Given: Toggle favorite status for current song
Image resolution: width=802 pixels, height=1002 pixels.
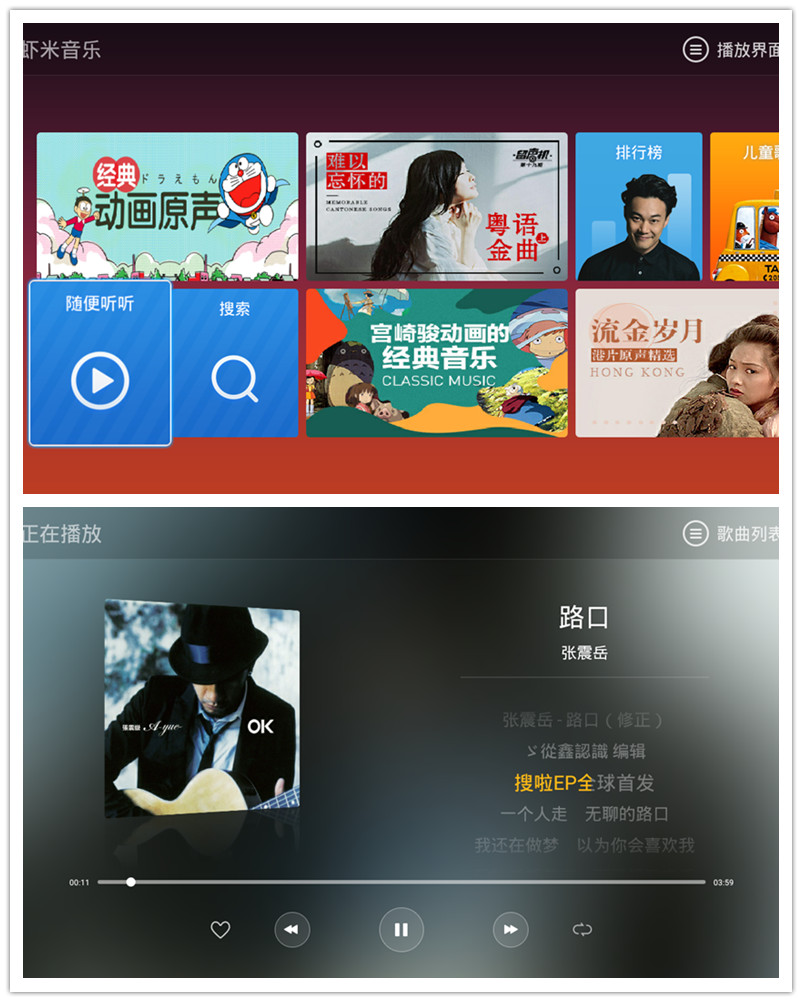Looking at the screenshot, I should (x=219, y=930).
